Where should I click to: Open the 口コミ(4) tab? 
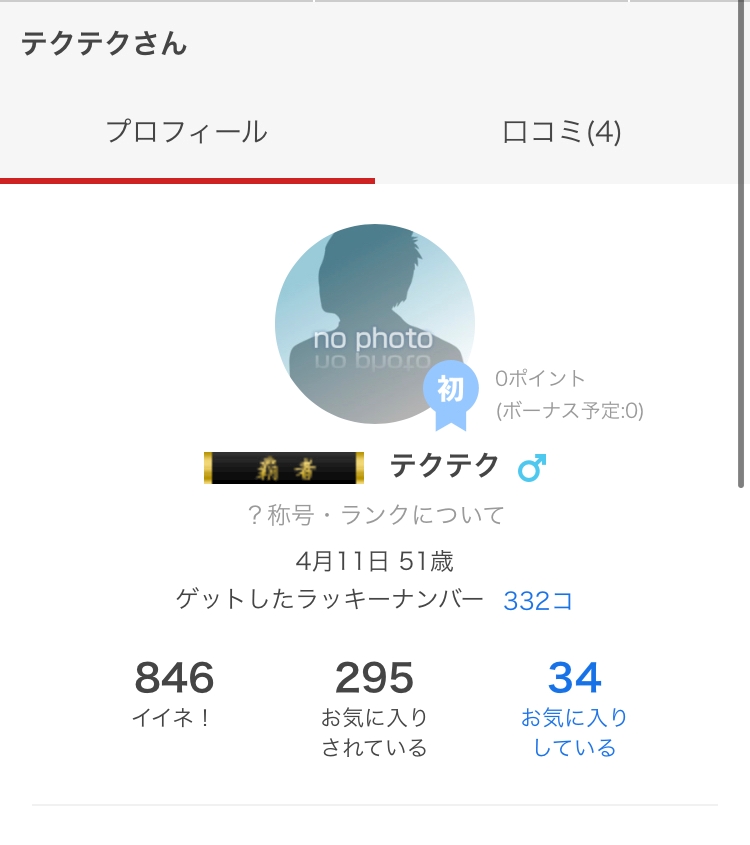(x=561, y=132)
